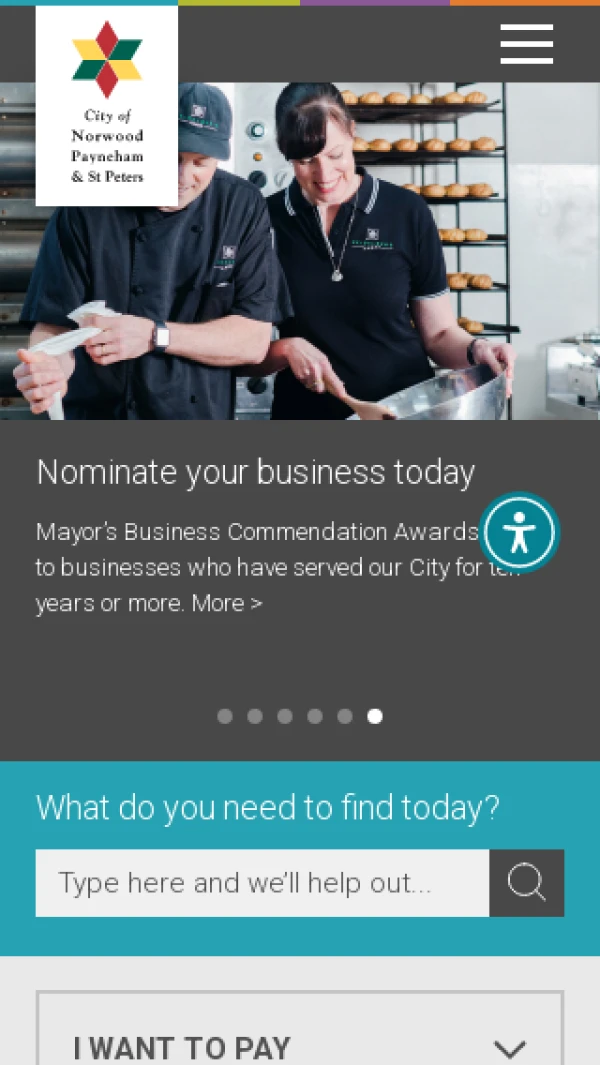Select the third carousel slide dot
This screenshot has width=600, height=1065.
(285, 716)
